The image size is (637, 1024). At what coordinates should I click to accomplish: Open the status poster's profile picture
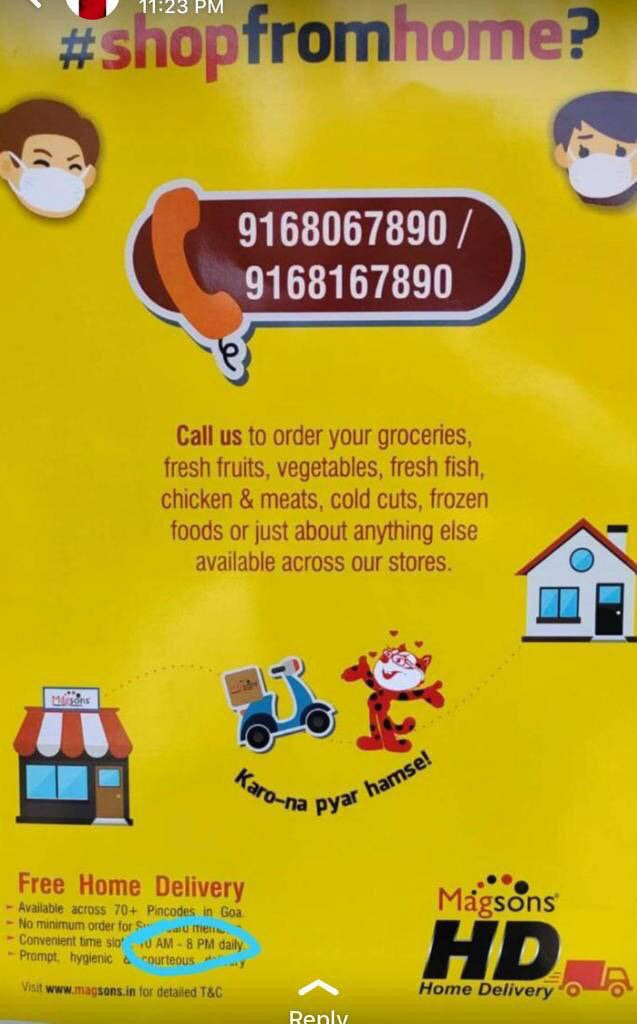92,6
